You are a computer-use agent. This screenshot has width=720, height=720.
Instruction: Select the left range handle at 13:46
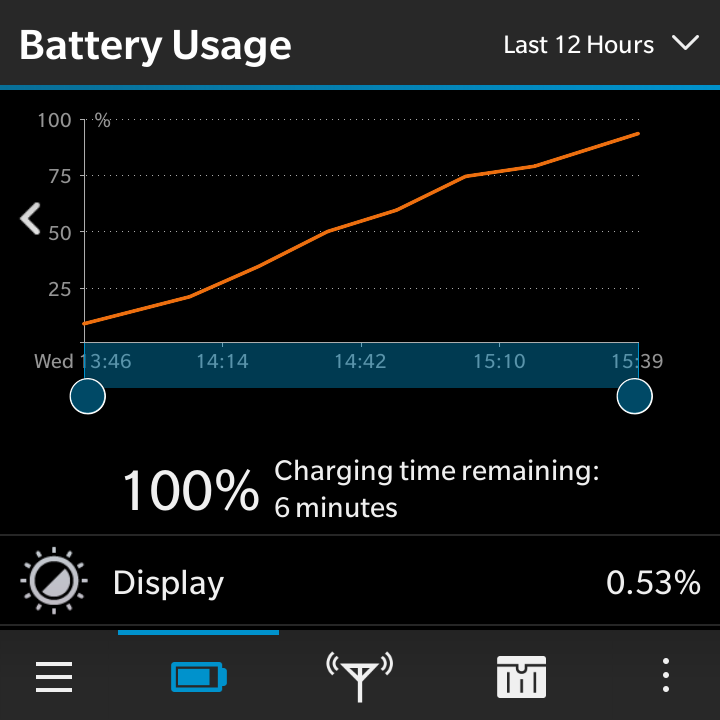(88, 396)
